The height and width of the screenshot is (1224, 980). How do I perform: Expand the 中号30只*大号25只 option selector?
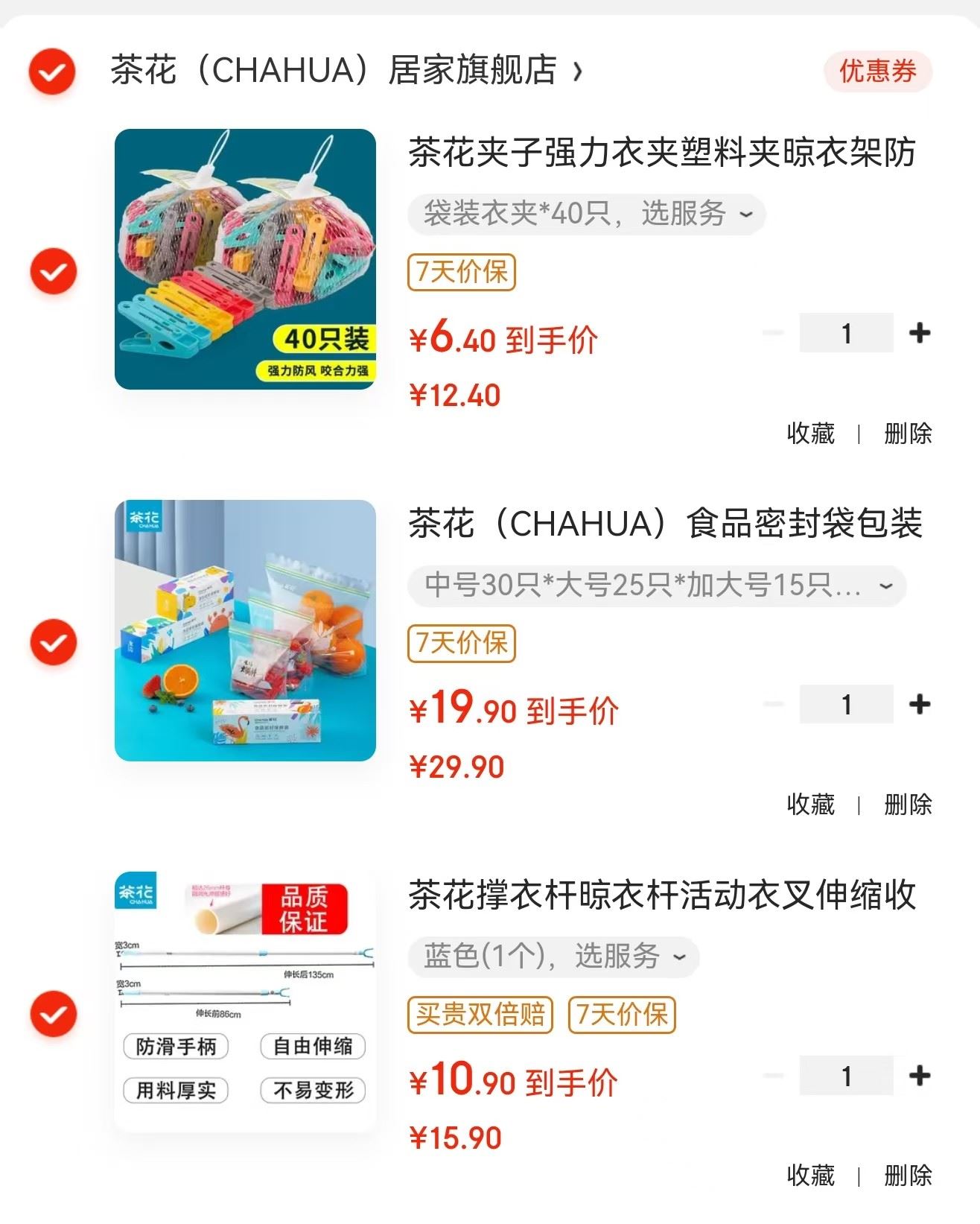pyautogui.click(x=656, y=586)
